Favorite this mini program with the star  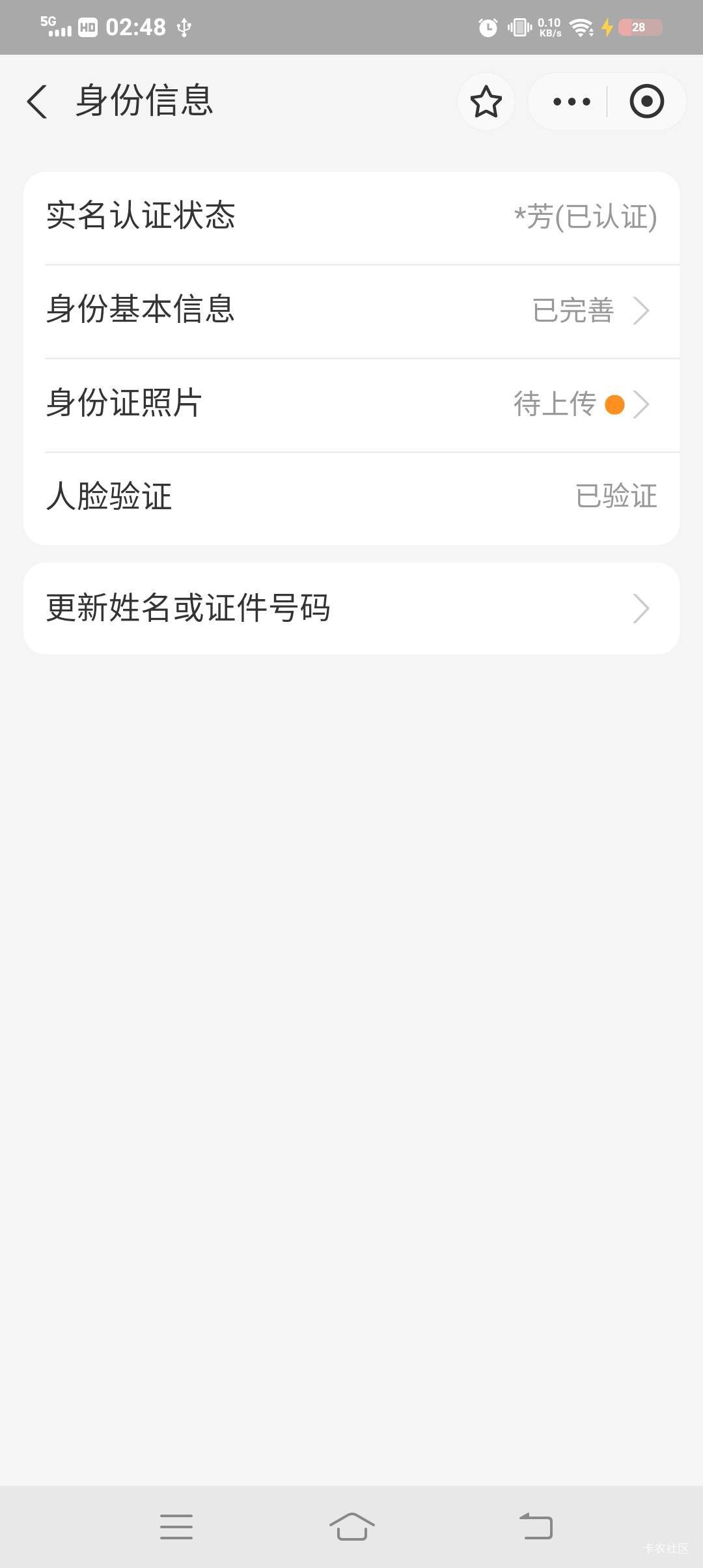(x=486, y=102)
